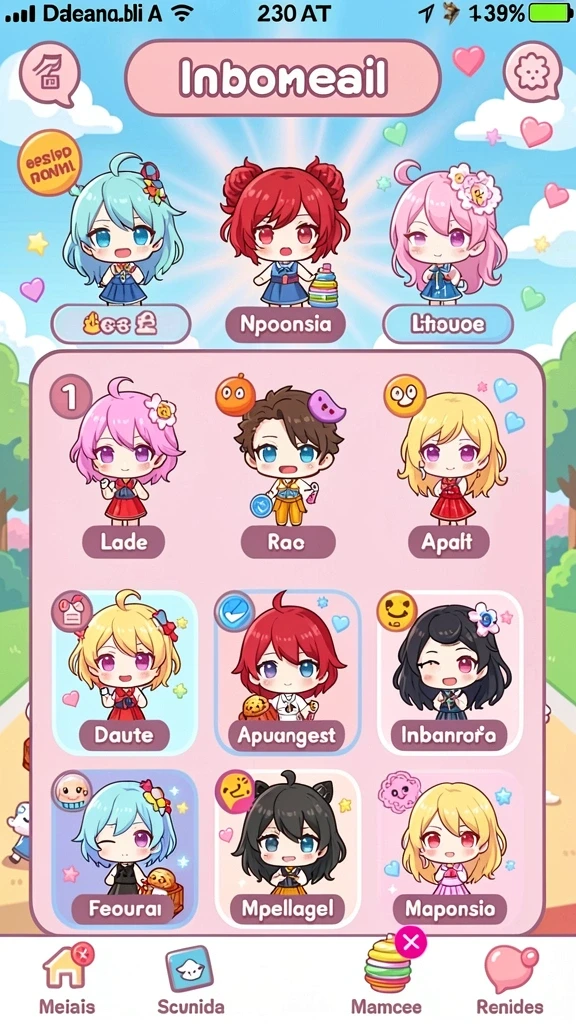Switch to the Meiais home tab
The height and width of the screenshot is (1024, 576).
pyautogui.click(x=67, y=980)
